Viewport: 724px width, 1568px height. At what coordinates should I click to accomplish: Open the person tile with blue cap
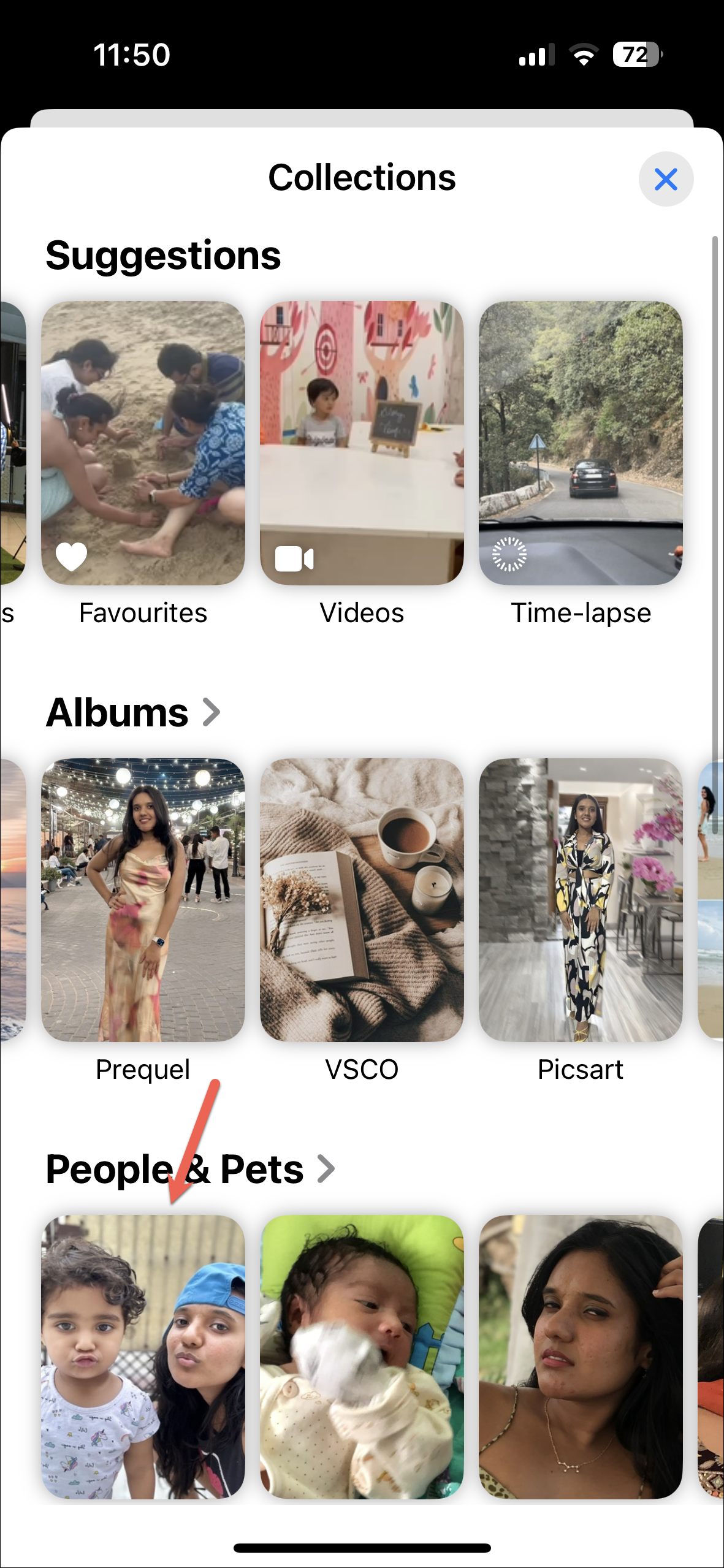point(143,1357)
